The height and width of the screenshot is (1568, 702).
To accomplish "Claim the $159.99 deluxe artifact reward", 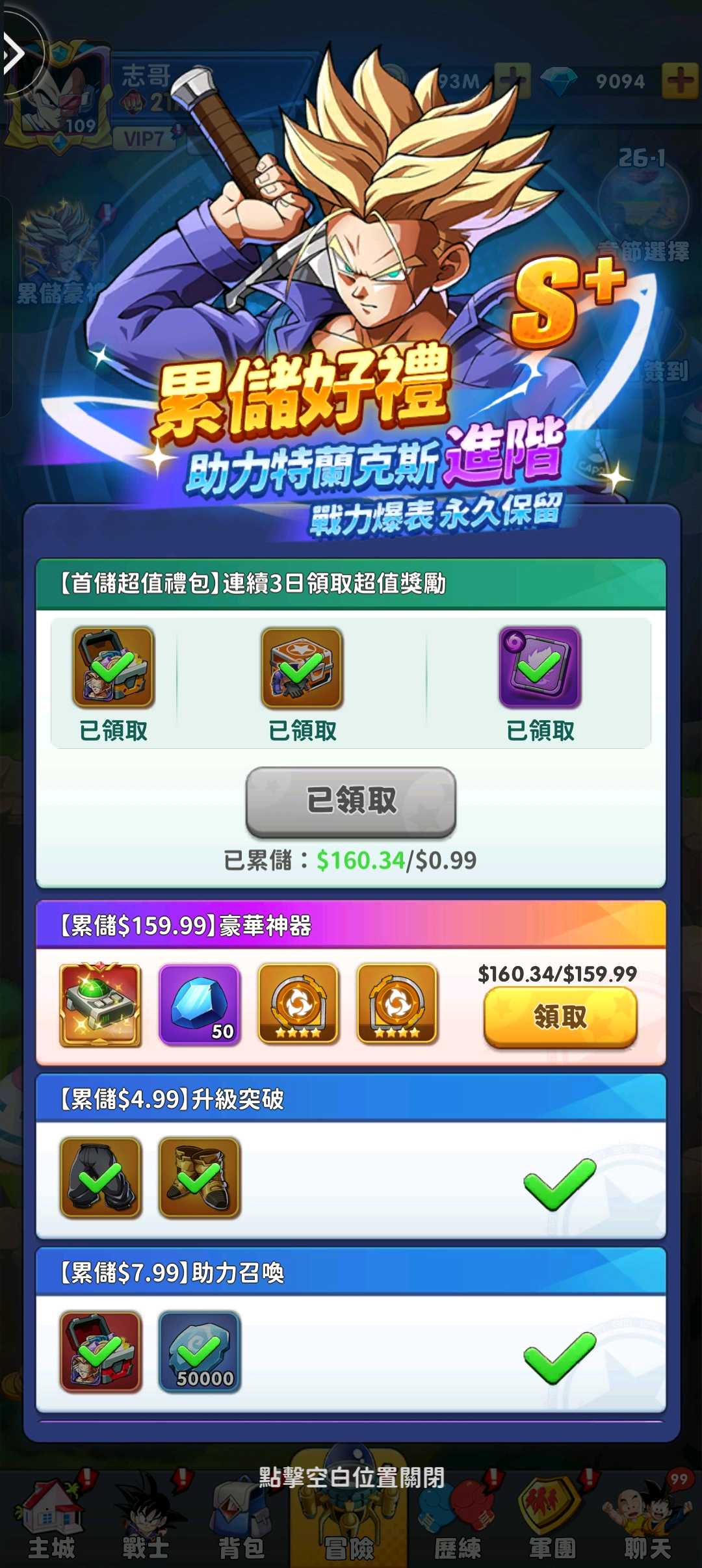I will pyautogui.click(x=560, y=1017).
